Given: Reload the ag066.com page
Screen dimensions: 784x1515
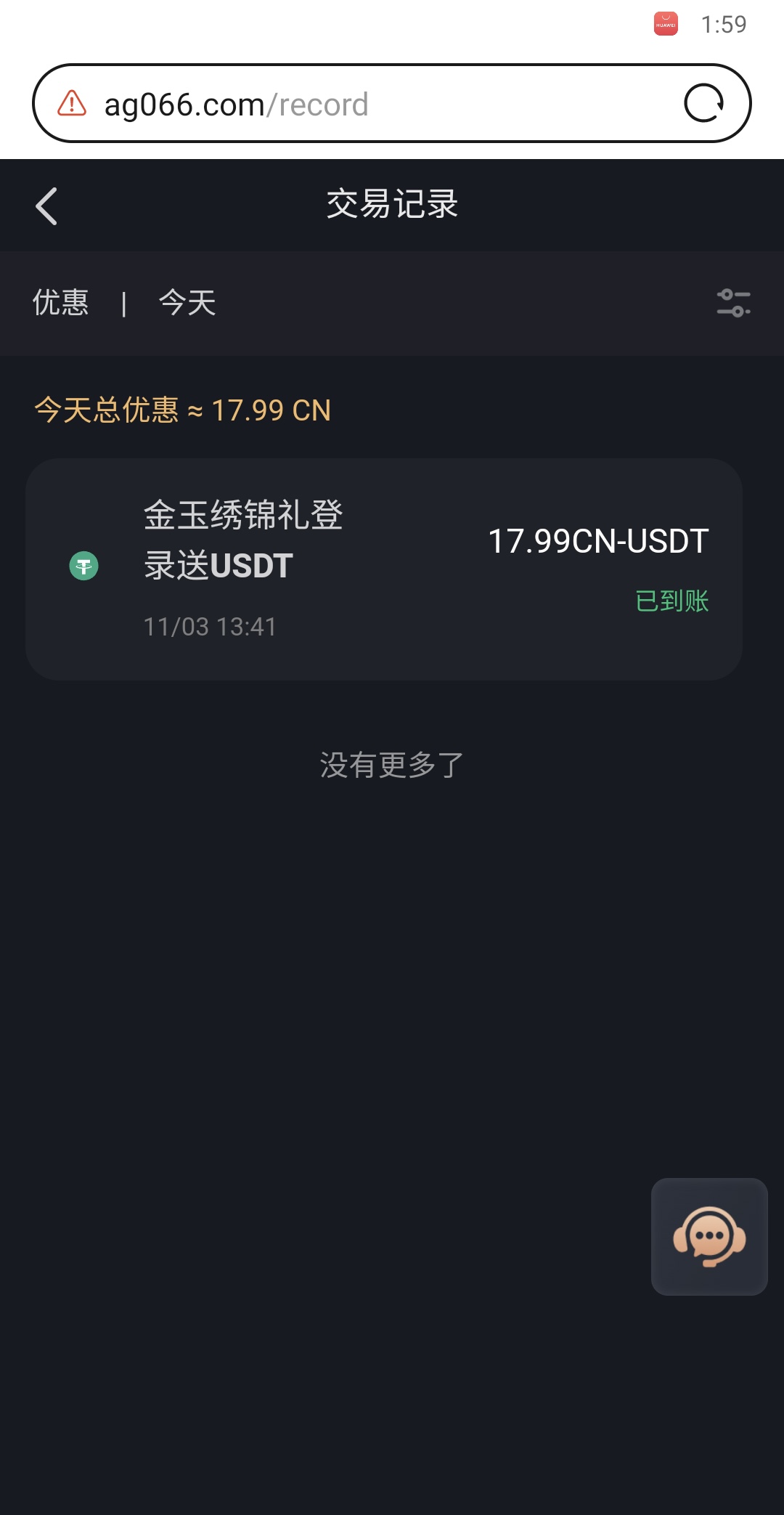Looking at the screenshot, I should point(703,103).
